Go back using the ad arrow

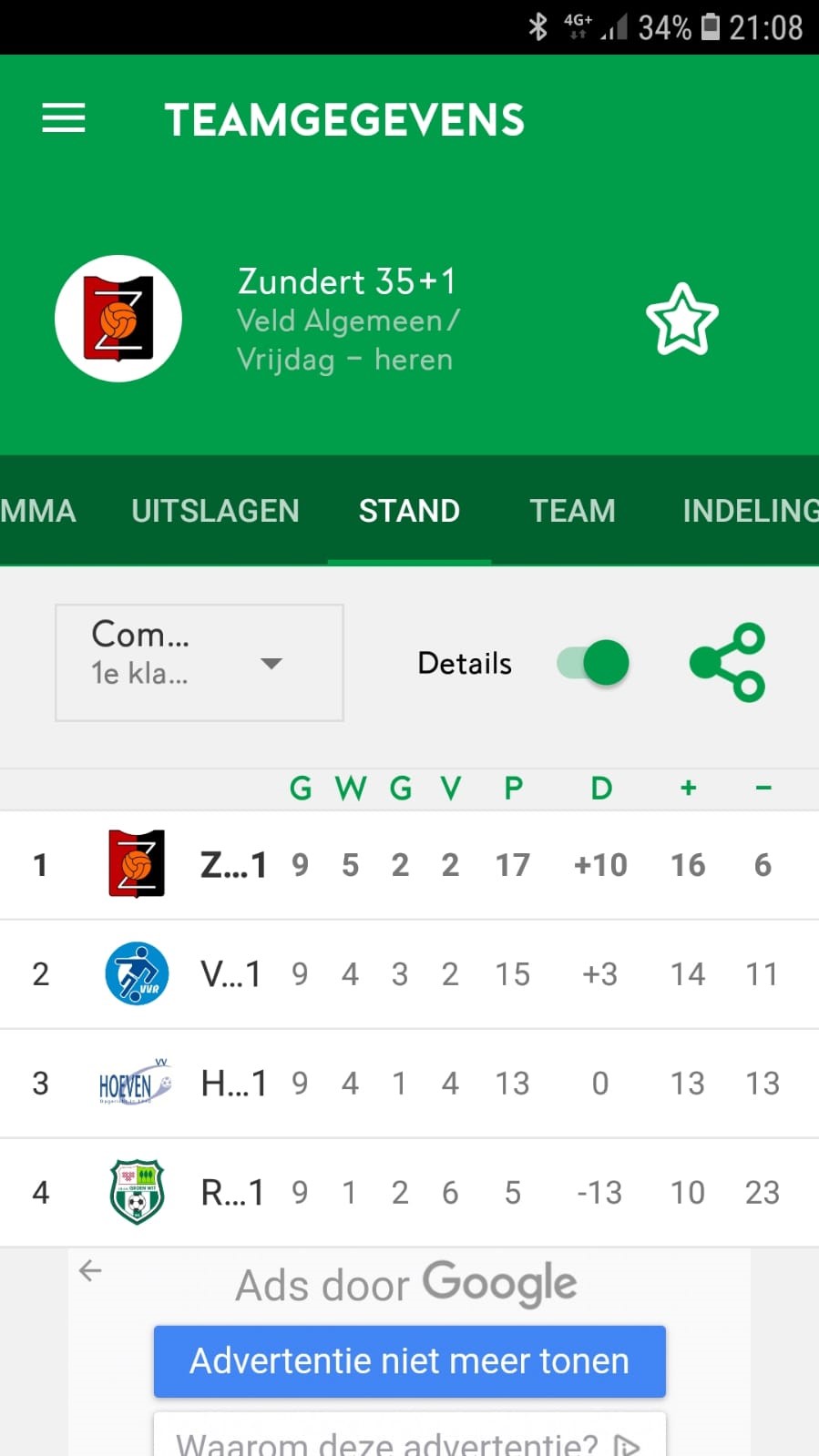click(90, 1270)
